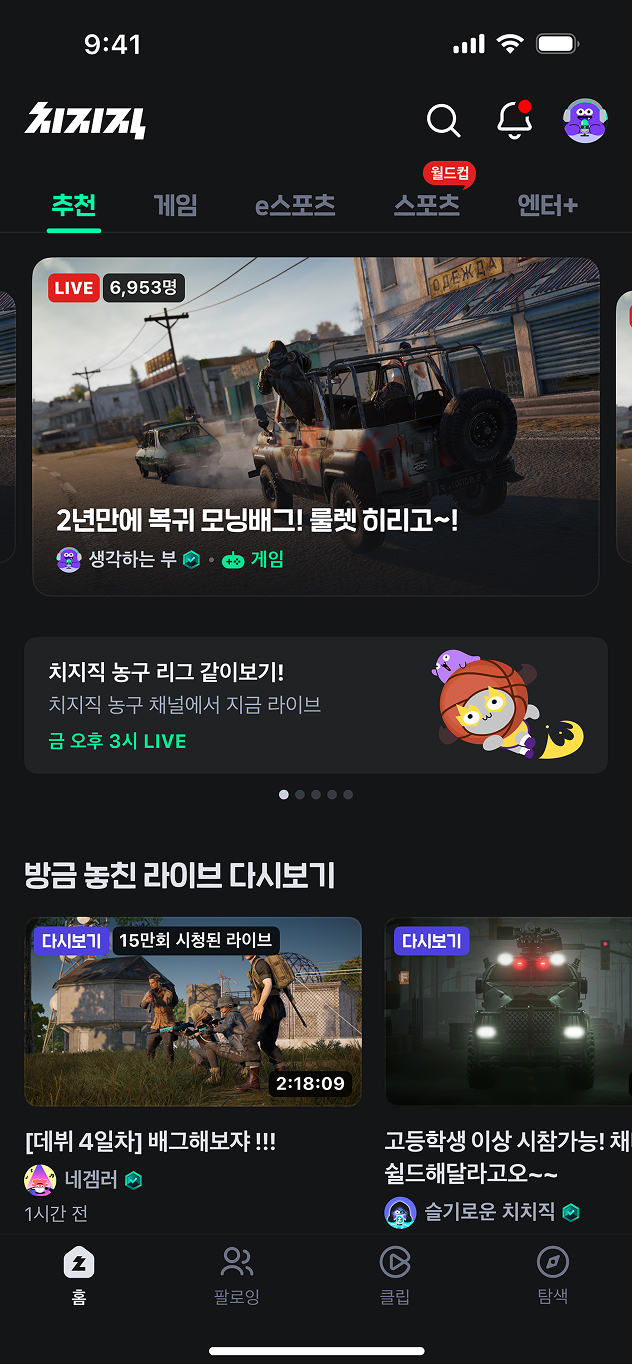
Task: Select the 추천 tab
Action: 74,206
